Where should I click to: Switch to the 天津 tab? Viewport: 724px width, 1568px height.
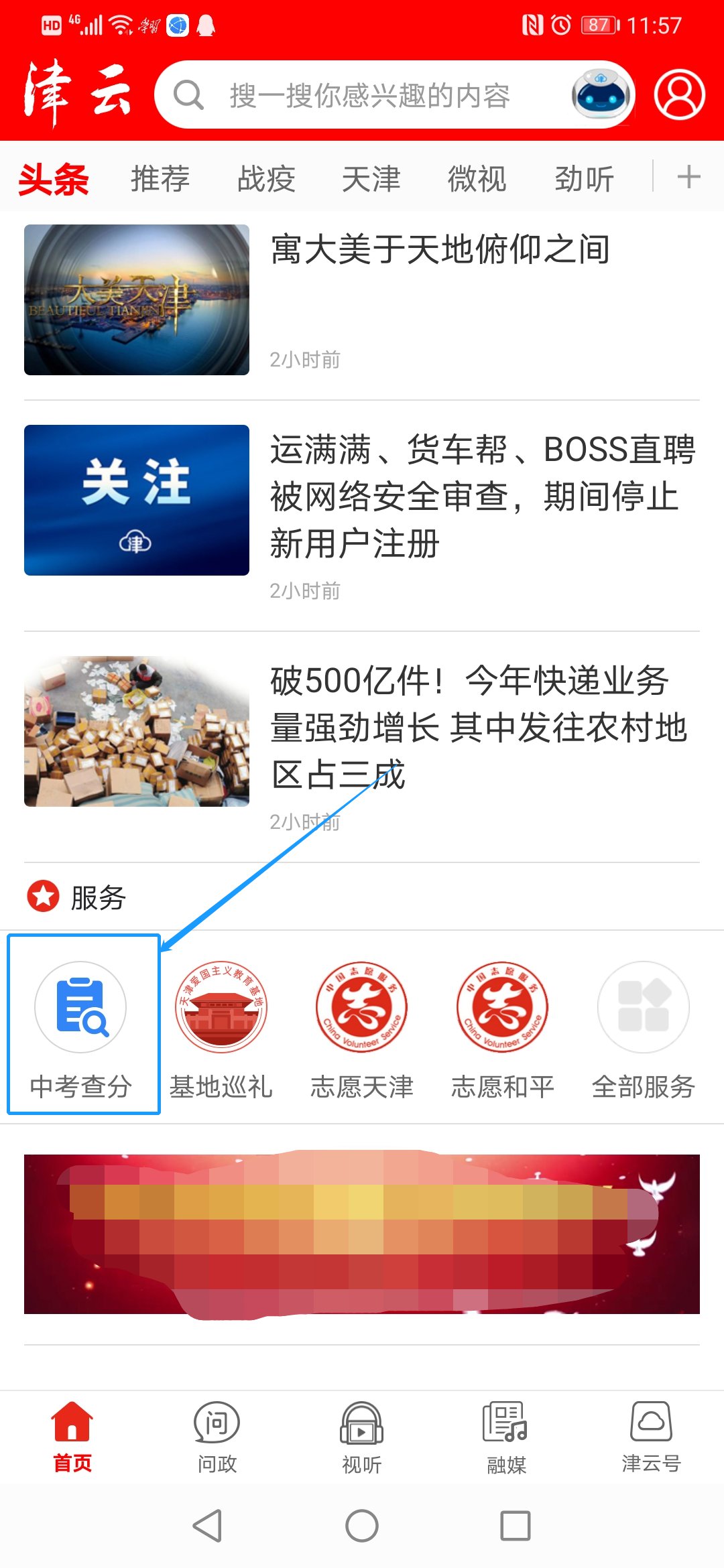pyautogui.click(x=371, y=179)
